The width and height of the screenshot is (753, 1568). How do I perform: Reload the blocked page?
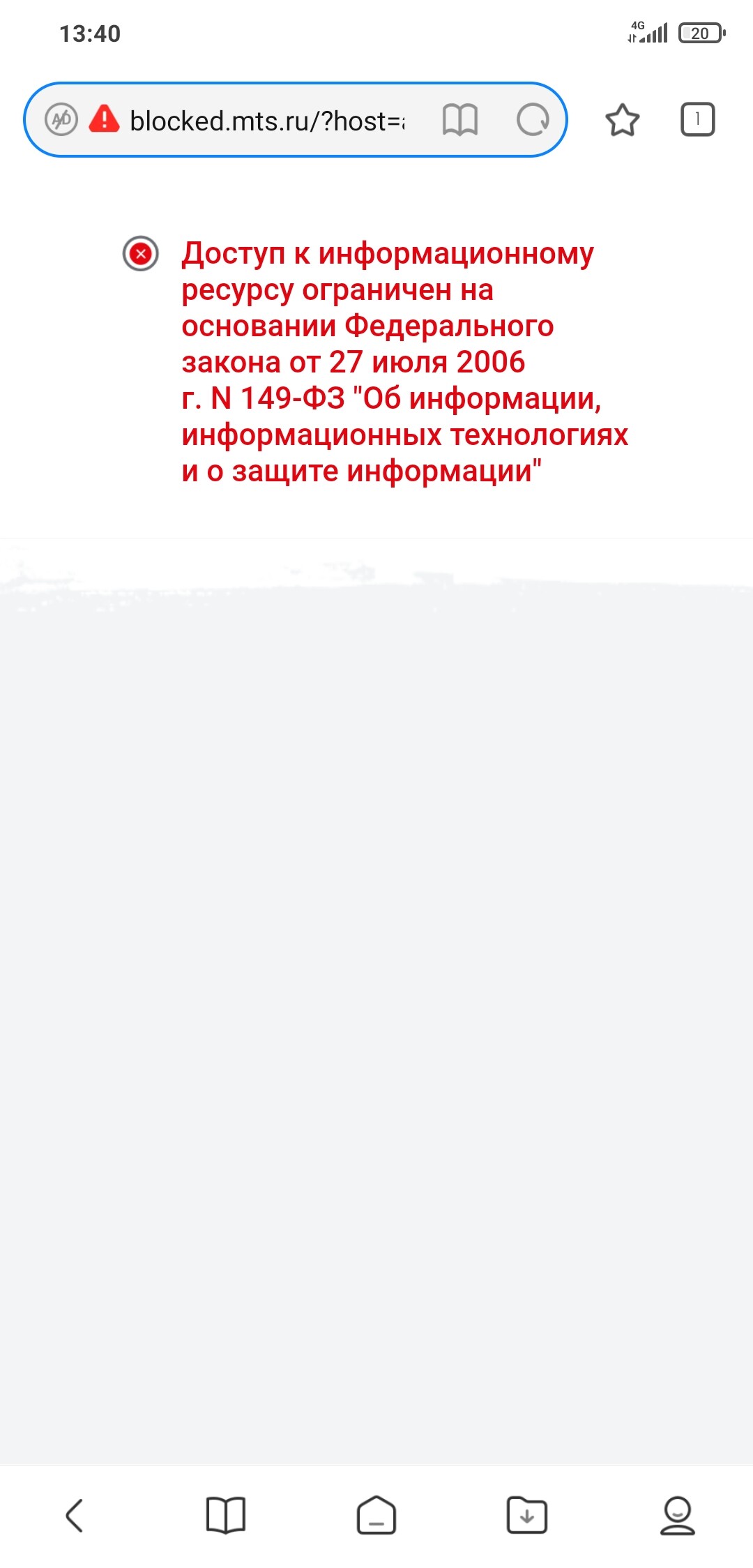tap(533, 120)
